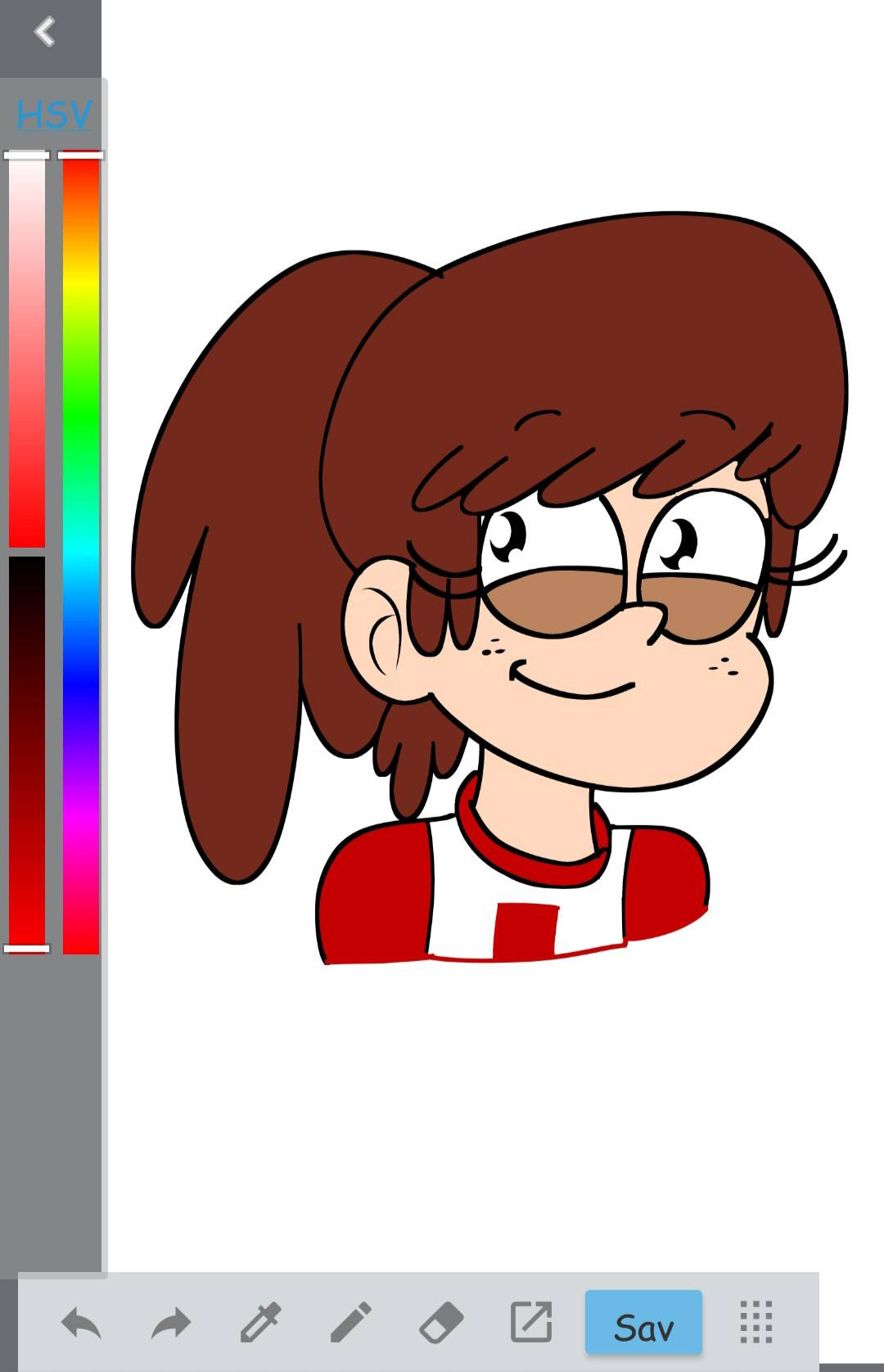Screen dimensions: 884x1372
Task: Open the dotted grid menu
Action: click(x=755, y=1322)
